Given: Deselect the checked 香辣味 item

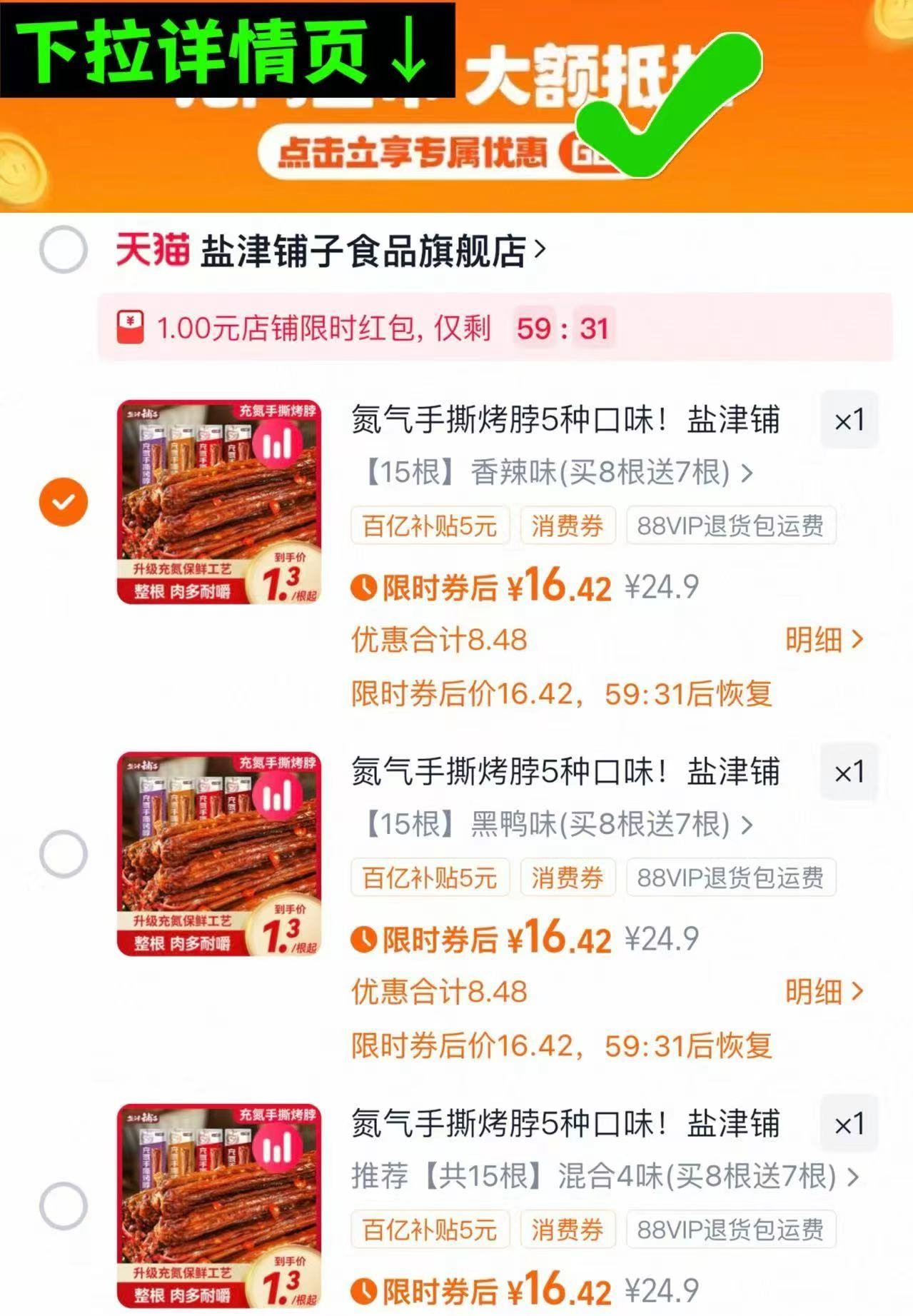Looking at the screenshot, I should click(64, 501).
